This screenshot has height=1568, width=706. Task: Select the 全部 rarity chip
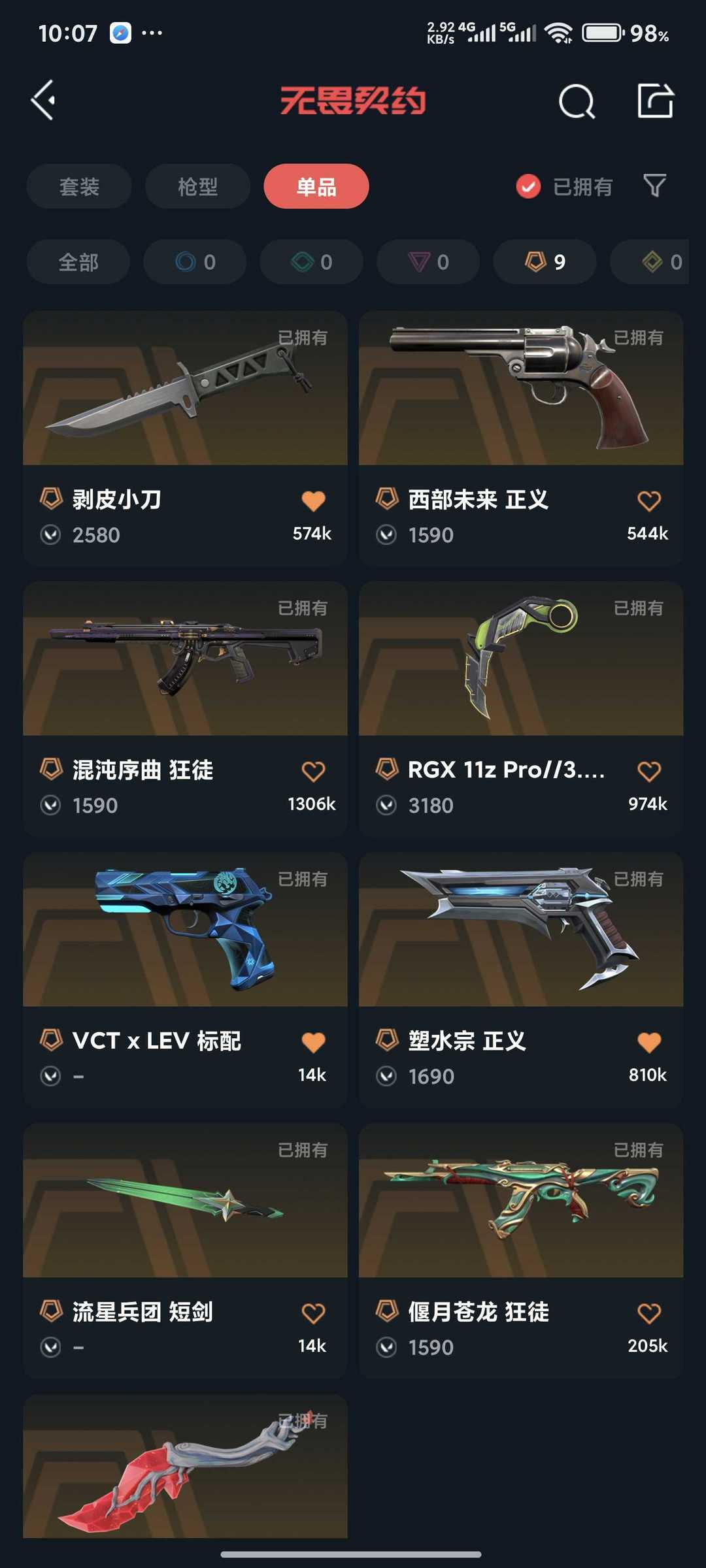[x=78, y=262]
